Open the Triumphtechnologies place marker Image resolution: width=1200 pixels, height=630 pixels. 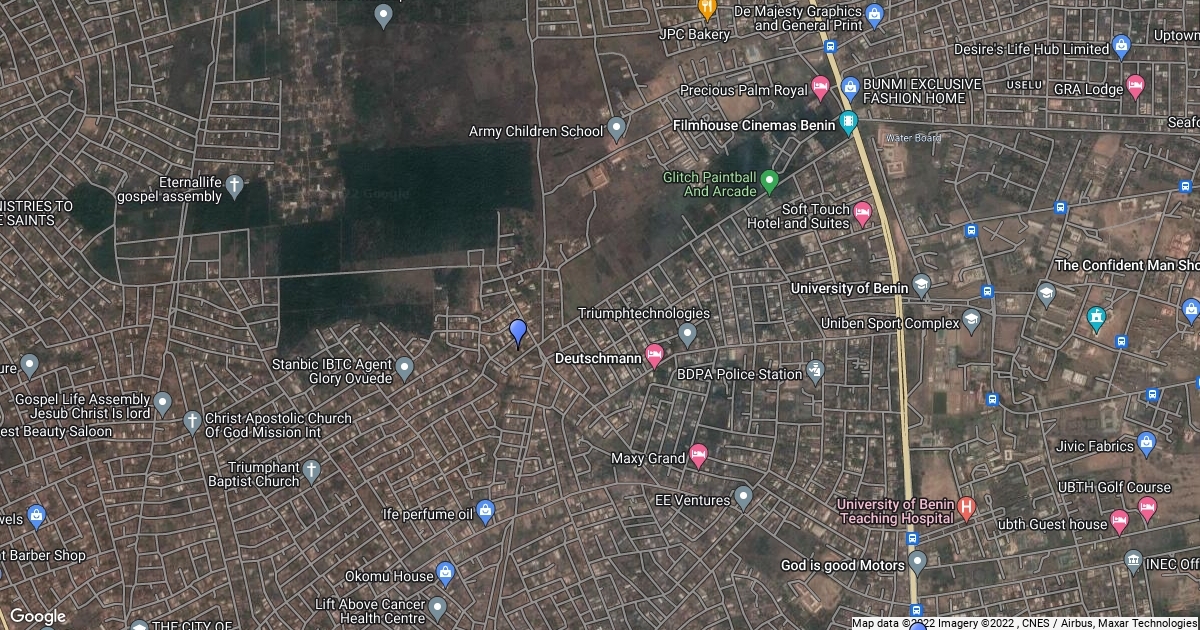pyautogui.click(x=687, y=333)
